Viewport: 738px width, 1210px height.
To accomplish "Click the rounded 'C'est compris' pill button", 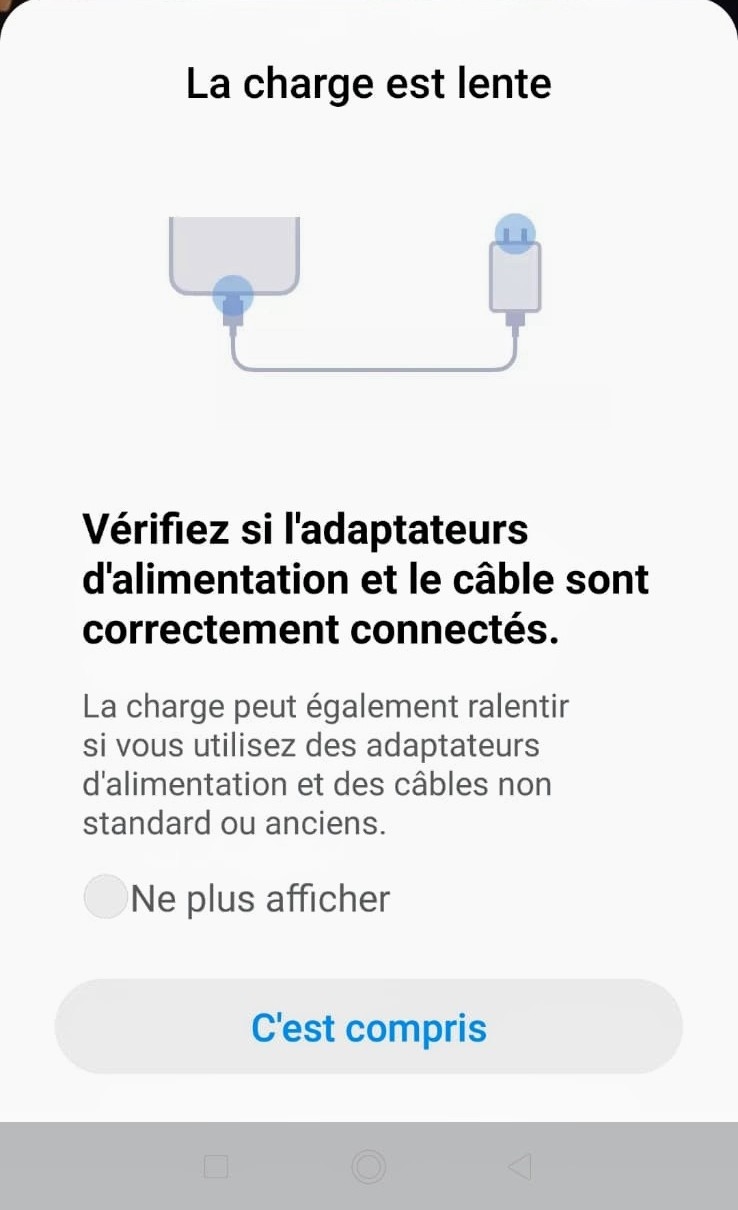I will coord(369,1026).
